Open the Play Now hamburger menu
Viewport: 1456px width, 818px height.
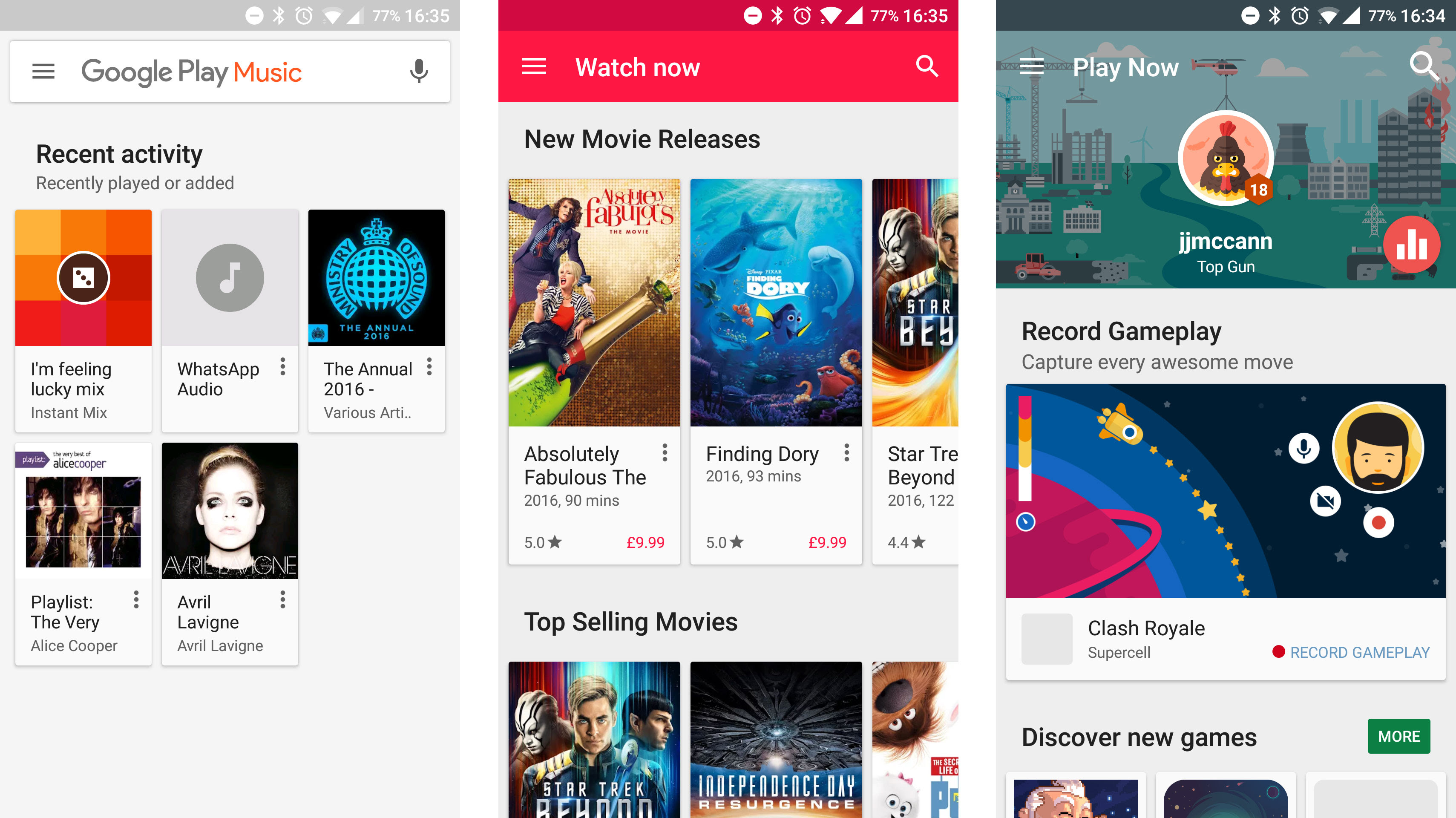point(1032,67)
